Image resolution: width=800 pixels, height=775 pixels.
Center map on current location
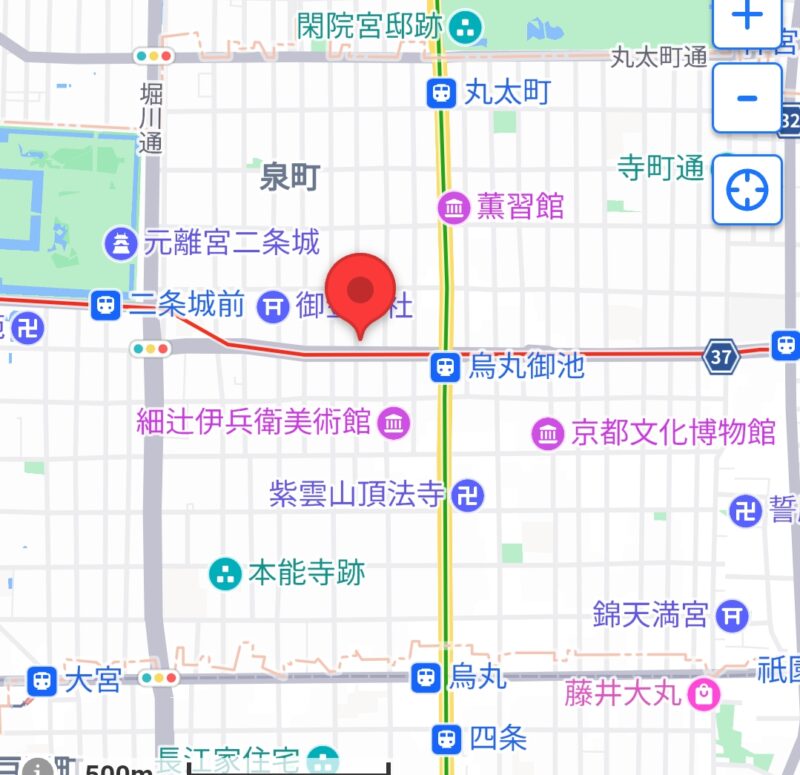tap(746, 190)
